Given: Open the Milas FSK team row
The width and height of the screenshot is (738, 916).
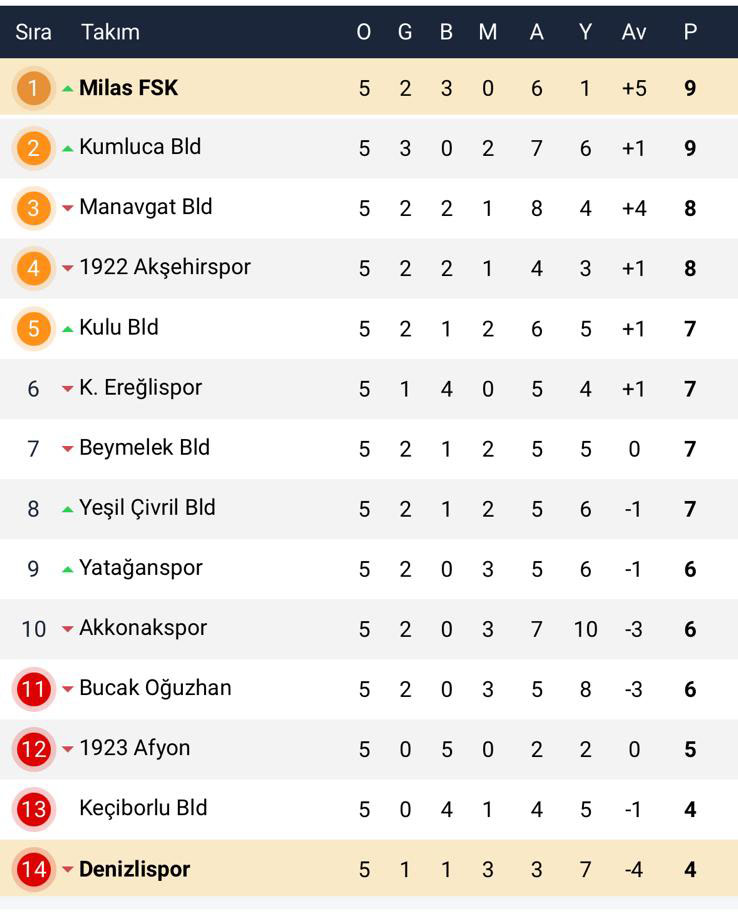Looking at the screenshot, I should pyautogui.click(x=128, y=88).
